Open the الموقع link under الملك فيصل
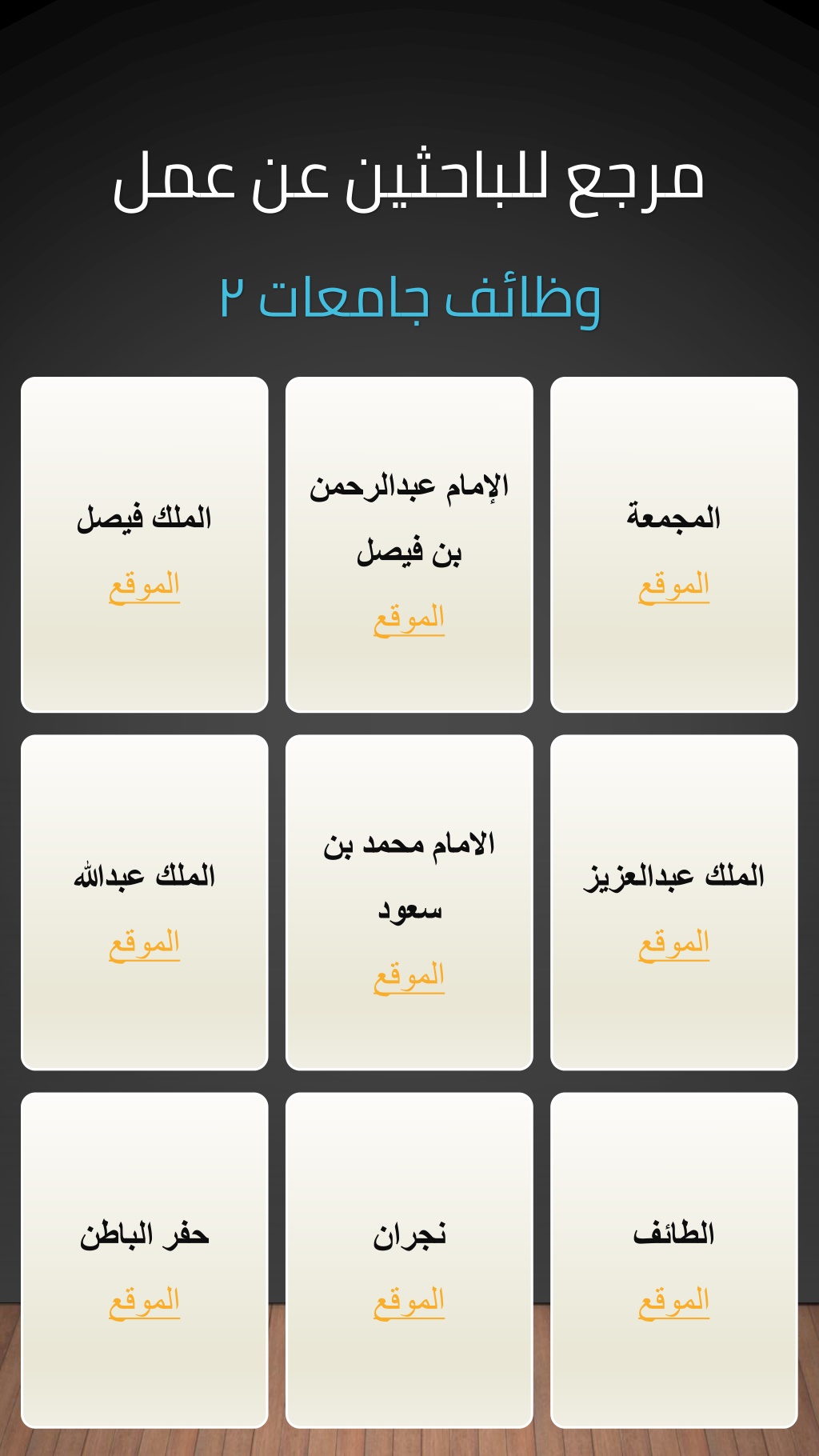819x1456 pixels. point(144,586)
